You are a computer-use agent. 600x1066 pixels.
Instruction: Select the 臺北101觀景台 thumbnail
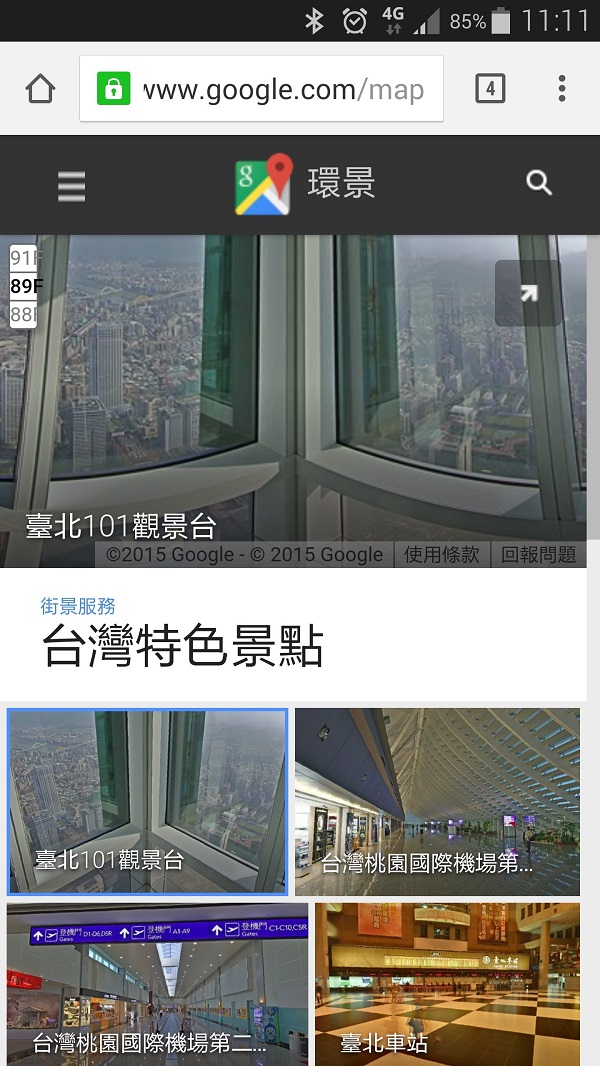click(x=148, y=801)
